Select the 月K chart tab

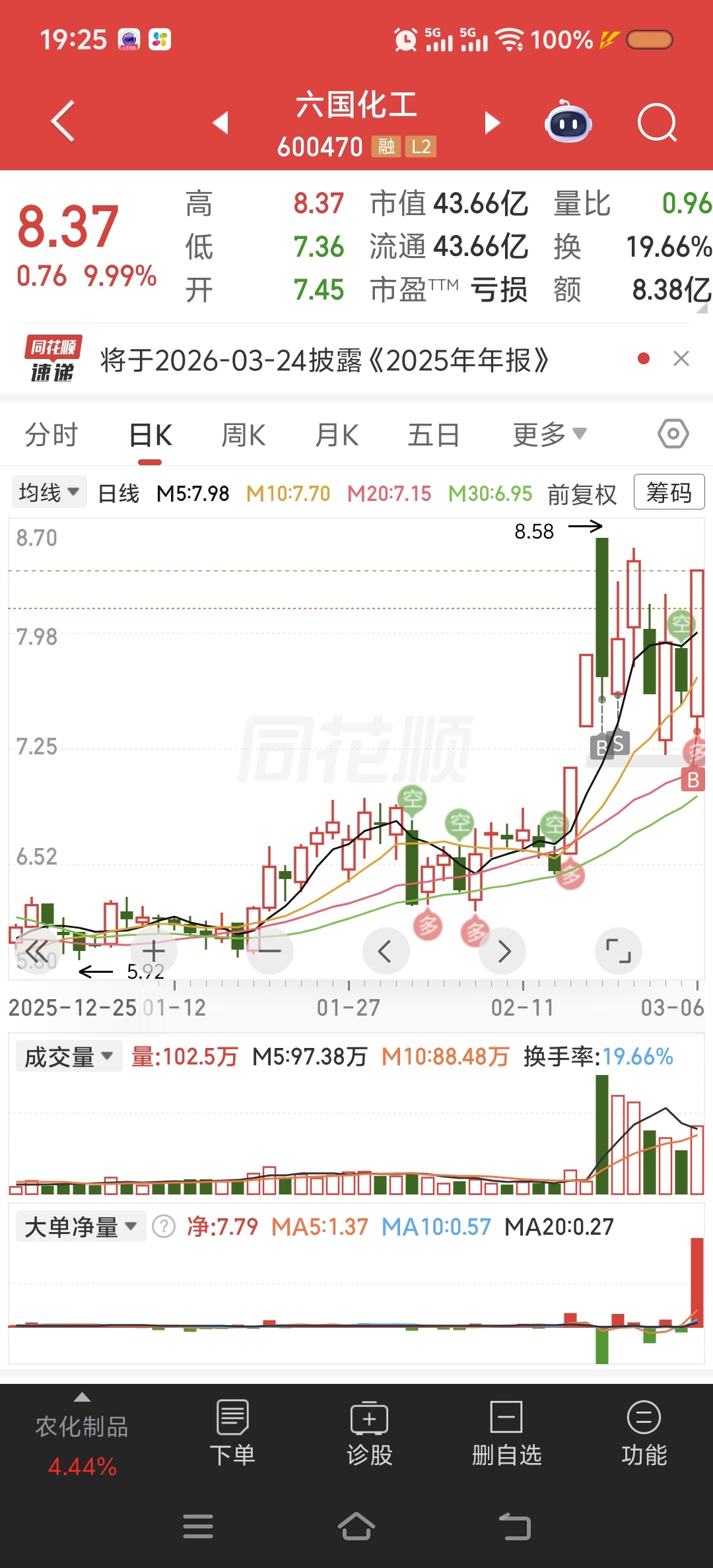[337, 436]
